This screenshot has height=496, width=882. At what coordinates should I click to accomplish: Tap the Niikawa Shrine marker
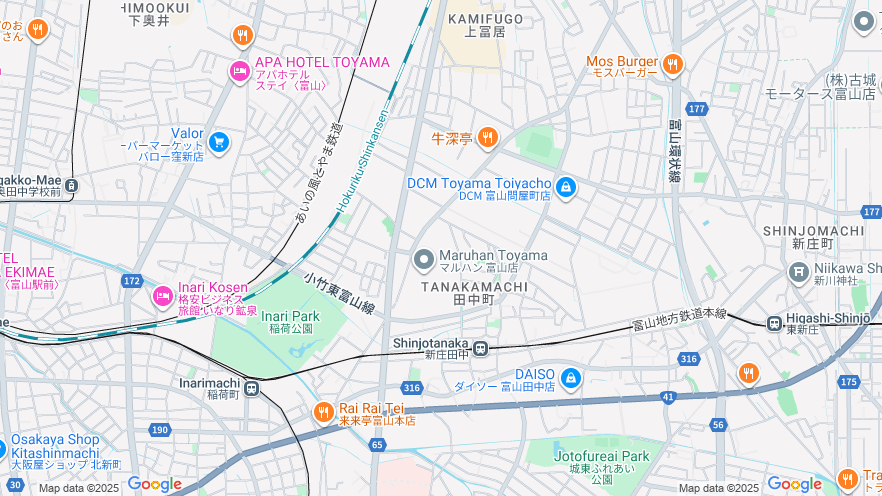(798, 272)
